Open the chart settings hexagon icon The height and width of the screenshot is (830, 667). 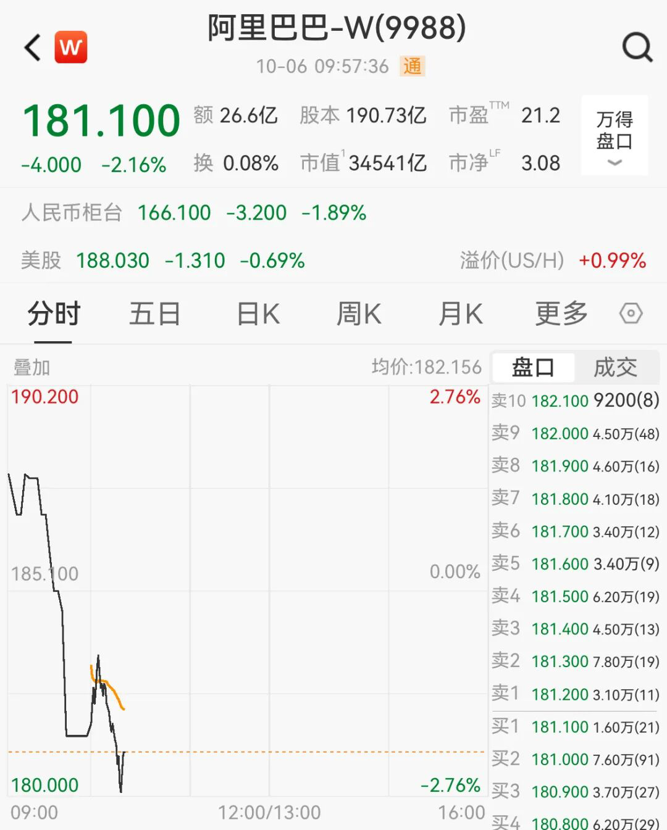(631, 314)
